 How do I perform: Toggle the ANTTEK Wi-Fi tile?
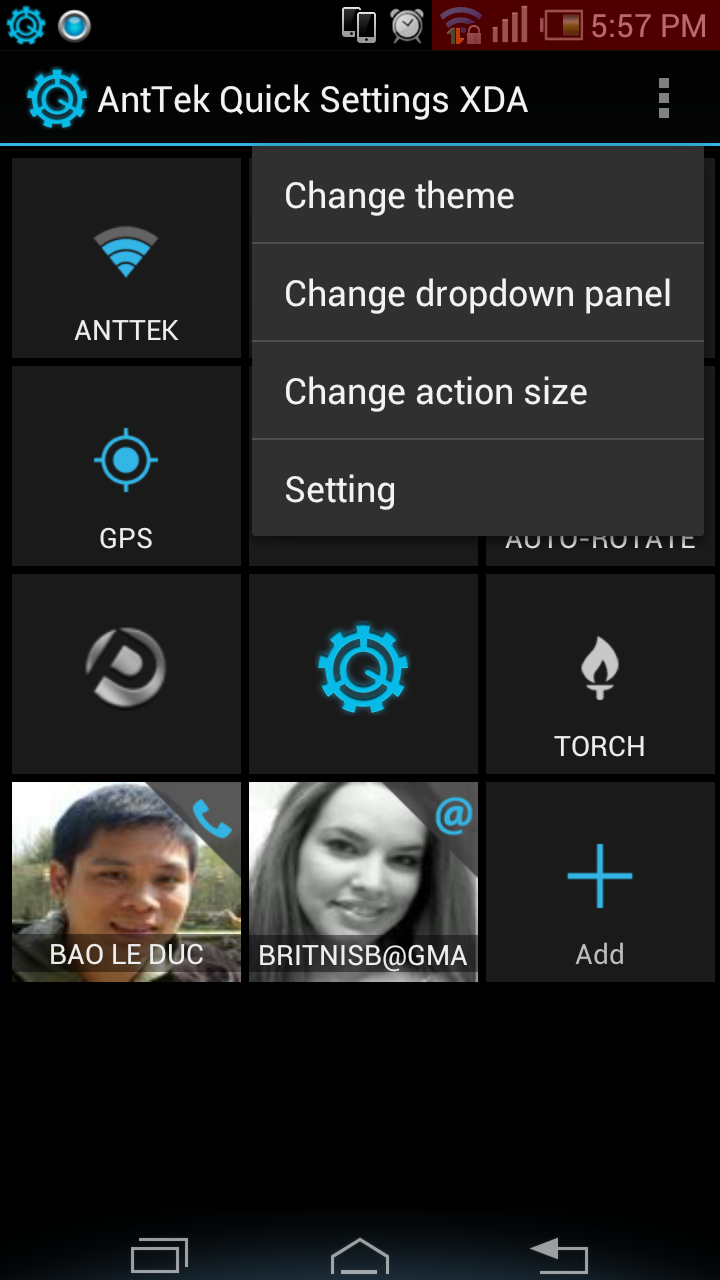pos(126,258)
